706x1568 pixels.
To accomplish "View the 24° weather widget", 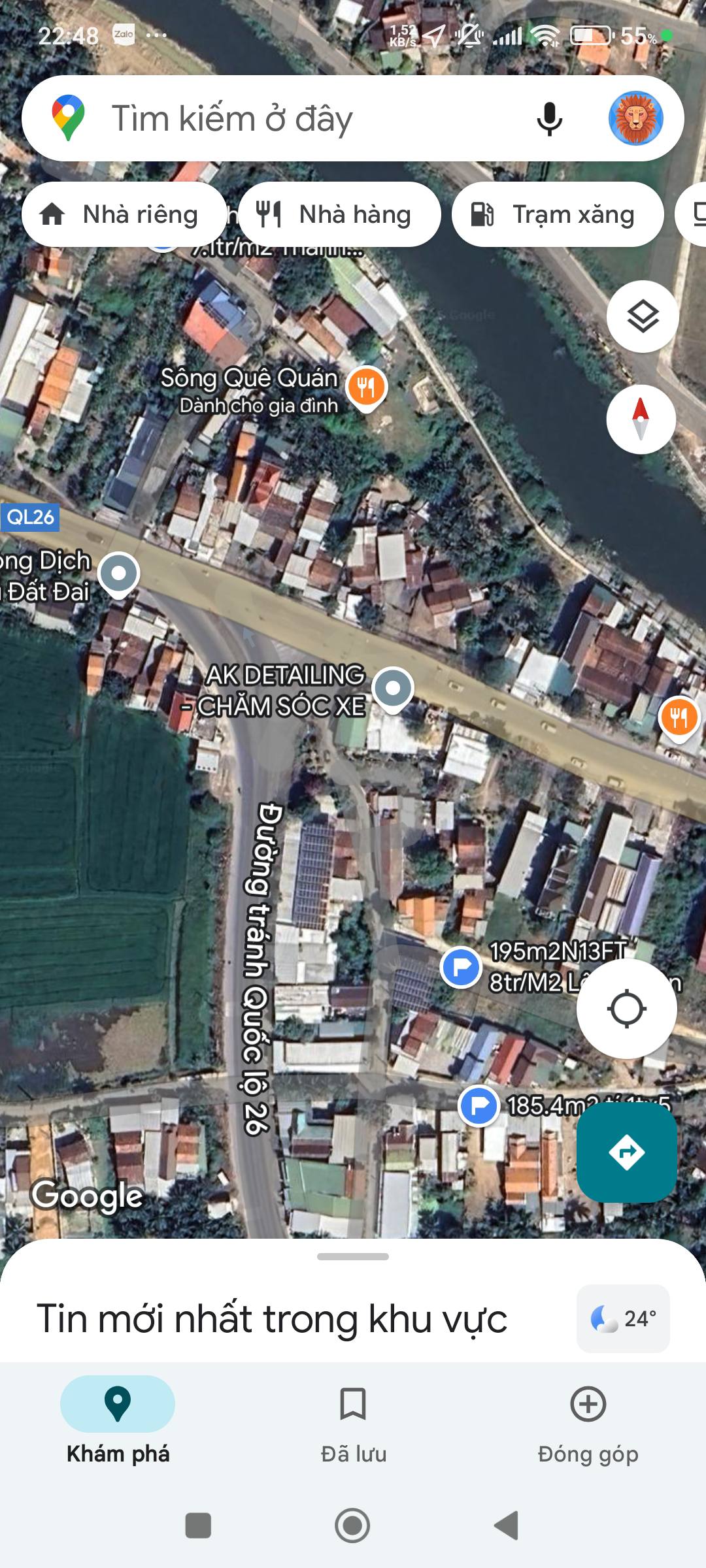I will [623, 1318].
